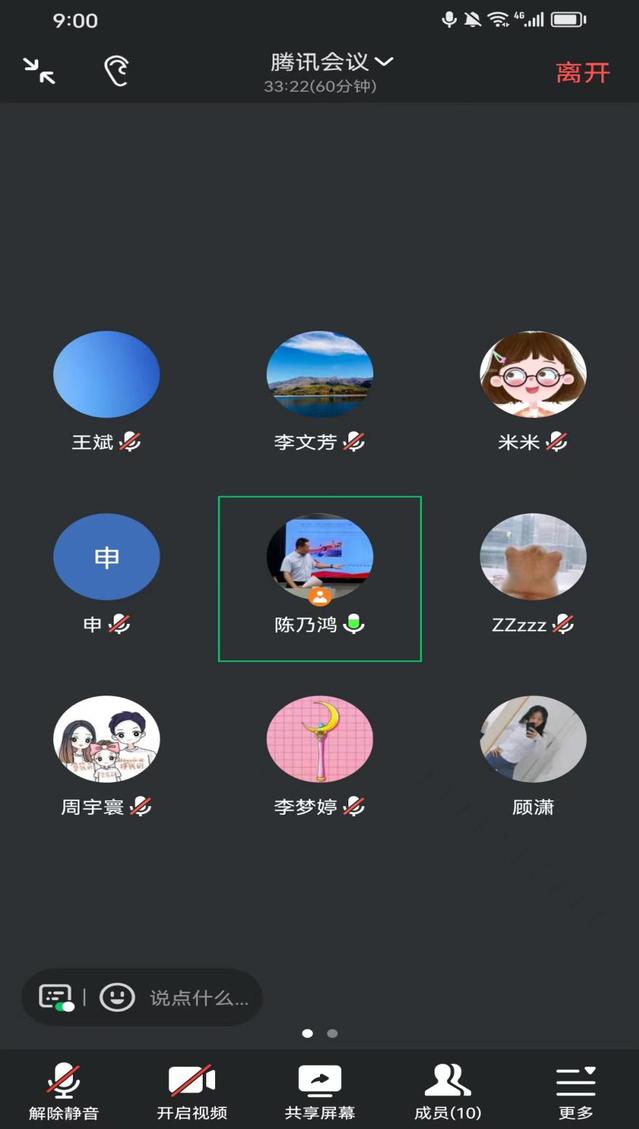Open the 成员(10) members list
This screenshot has width=639, height=1129.
coord(447,1092)
